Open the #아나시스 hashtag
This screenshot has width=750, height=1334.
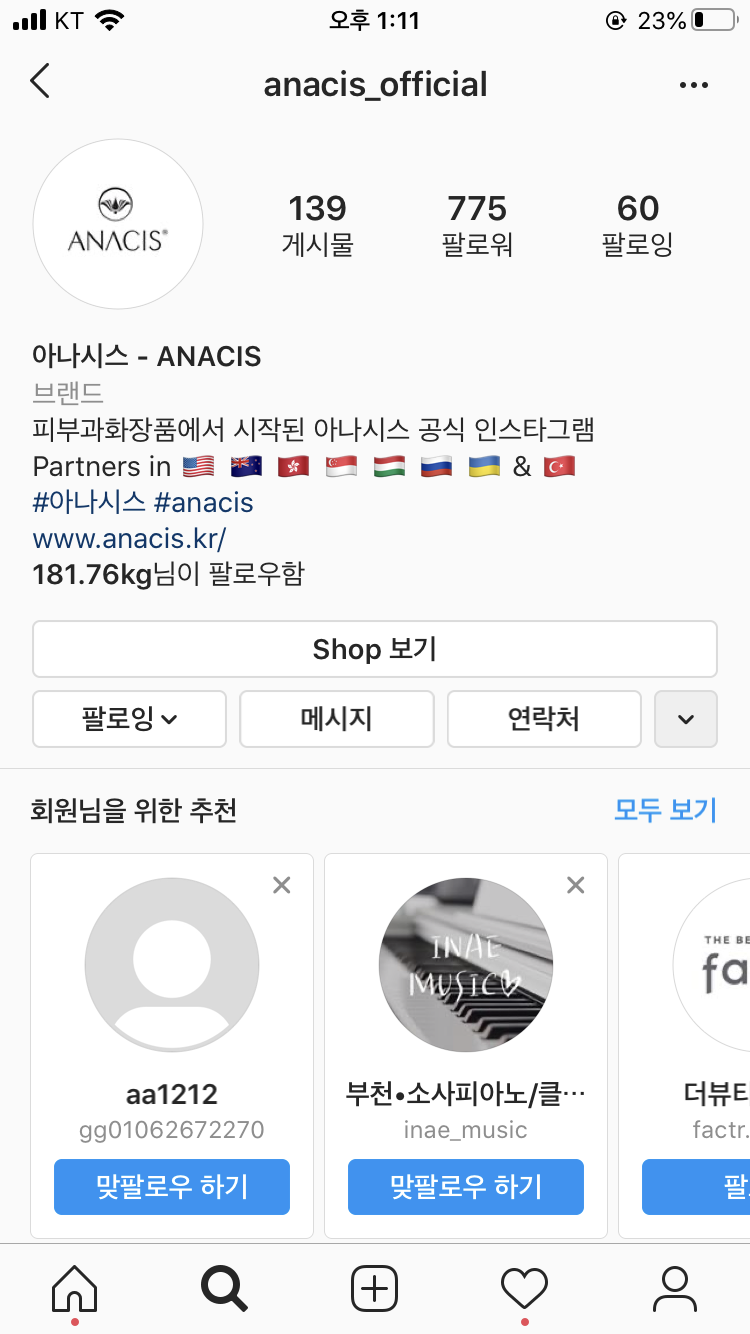click(x=88, y=502)
